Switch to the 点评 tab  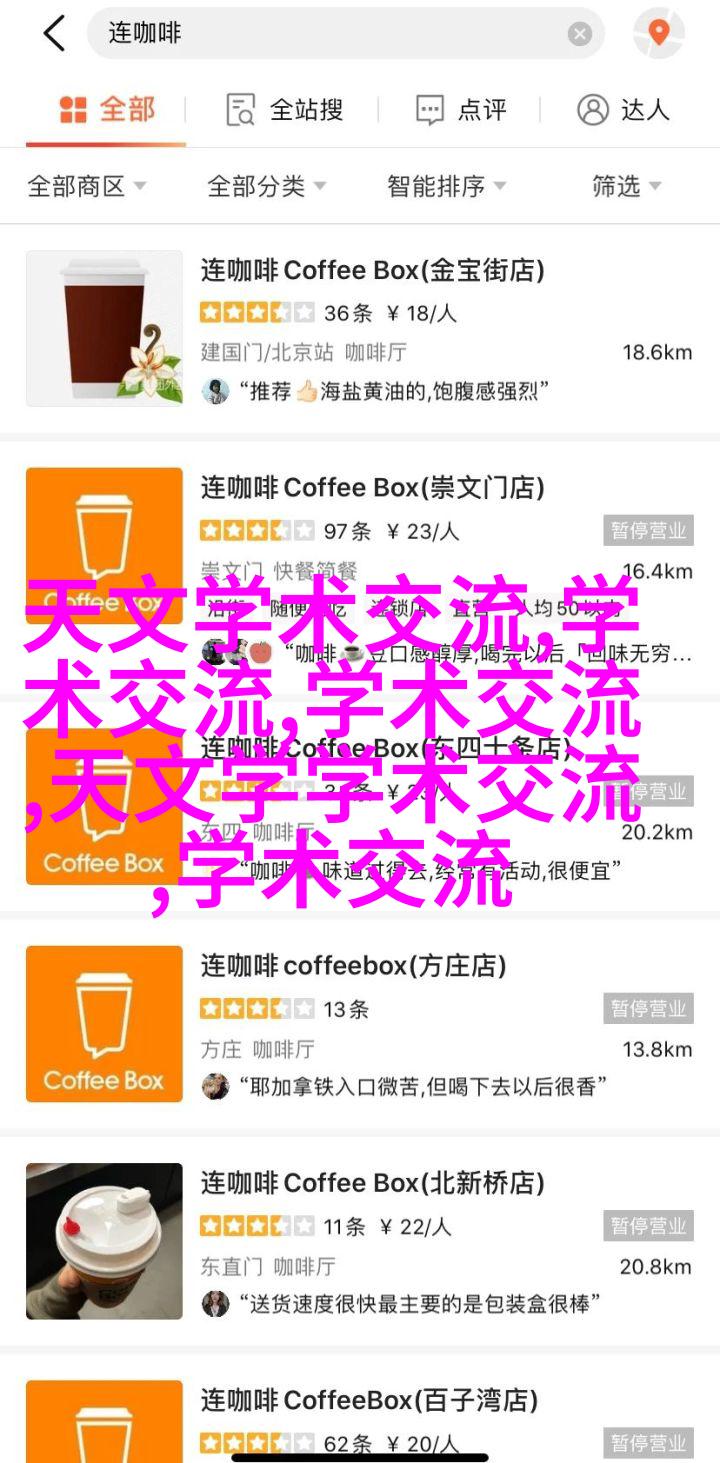click(461, 110)
